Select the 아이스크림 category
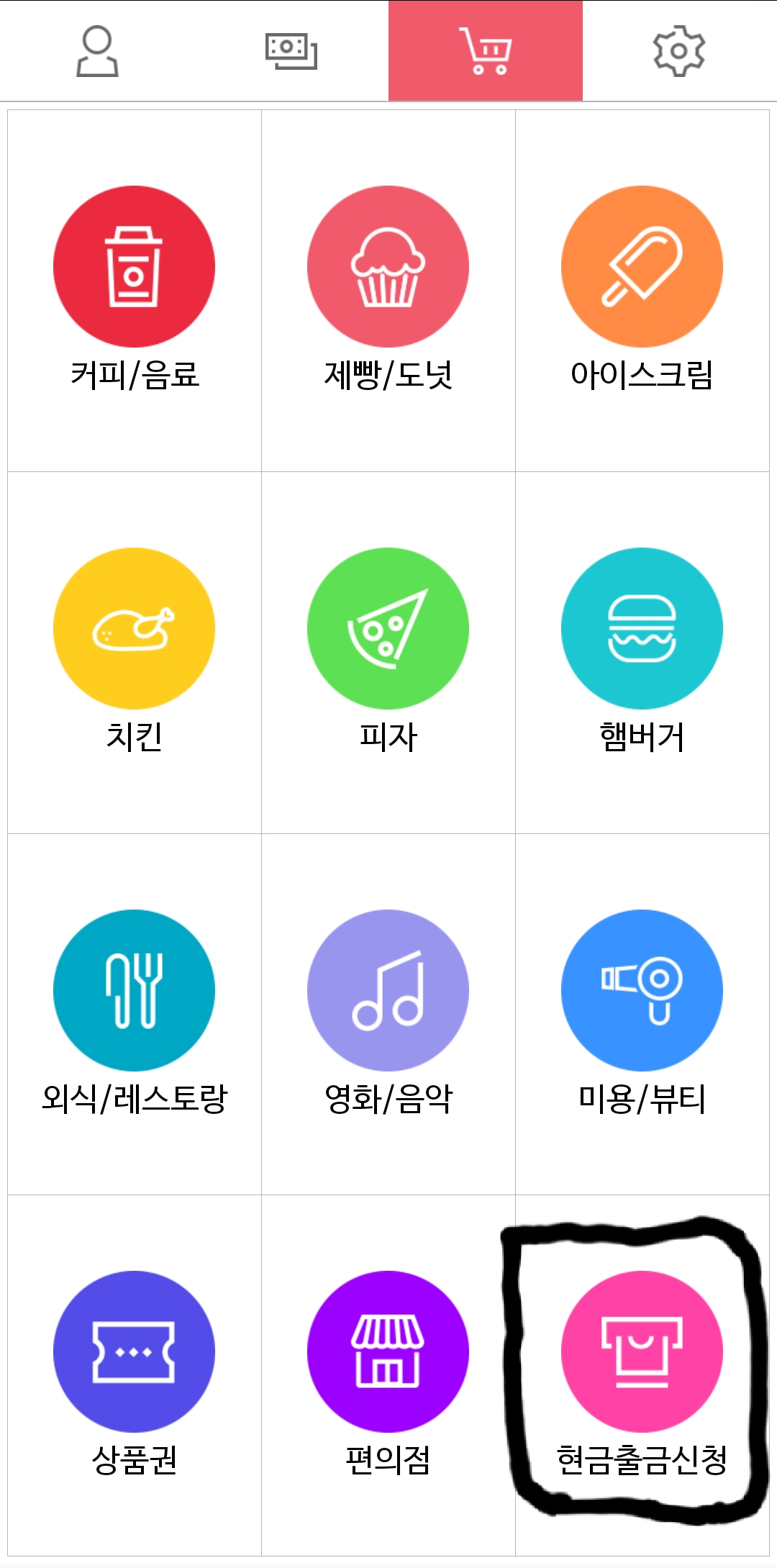Image resolution: width=777 pixels, height=1568 pixels. coord(642,291)
